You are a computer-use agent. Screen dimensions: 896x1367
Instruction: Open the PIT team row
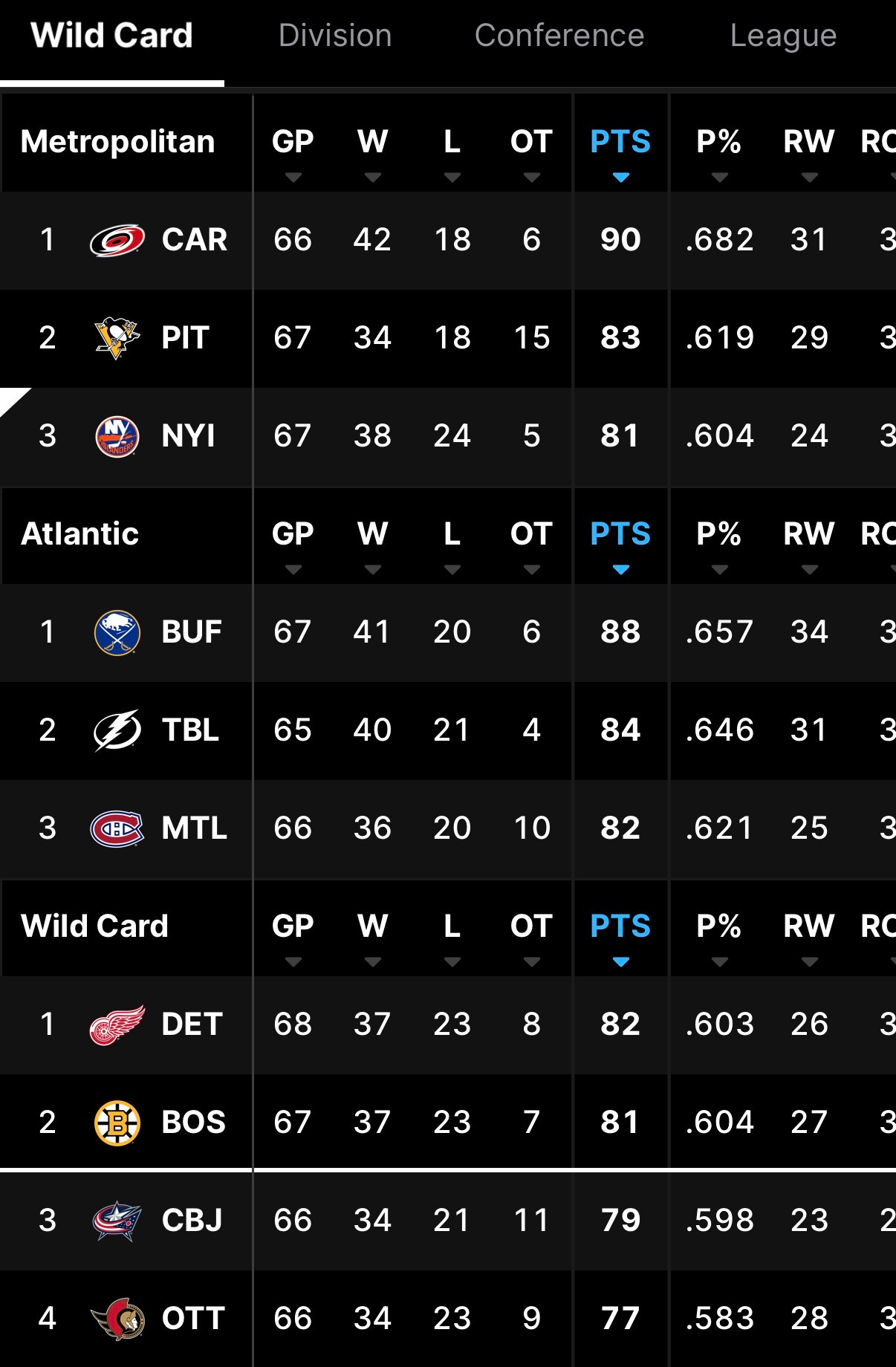pyautogui.click(x=185, y=338)
